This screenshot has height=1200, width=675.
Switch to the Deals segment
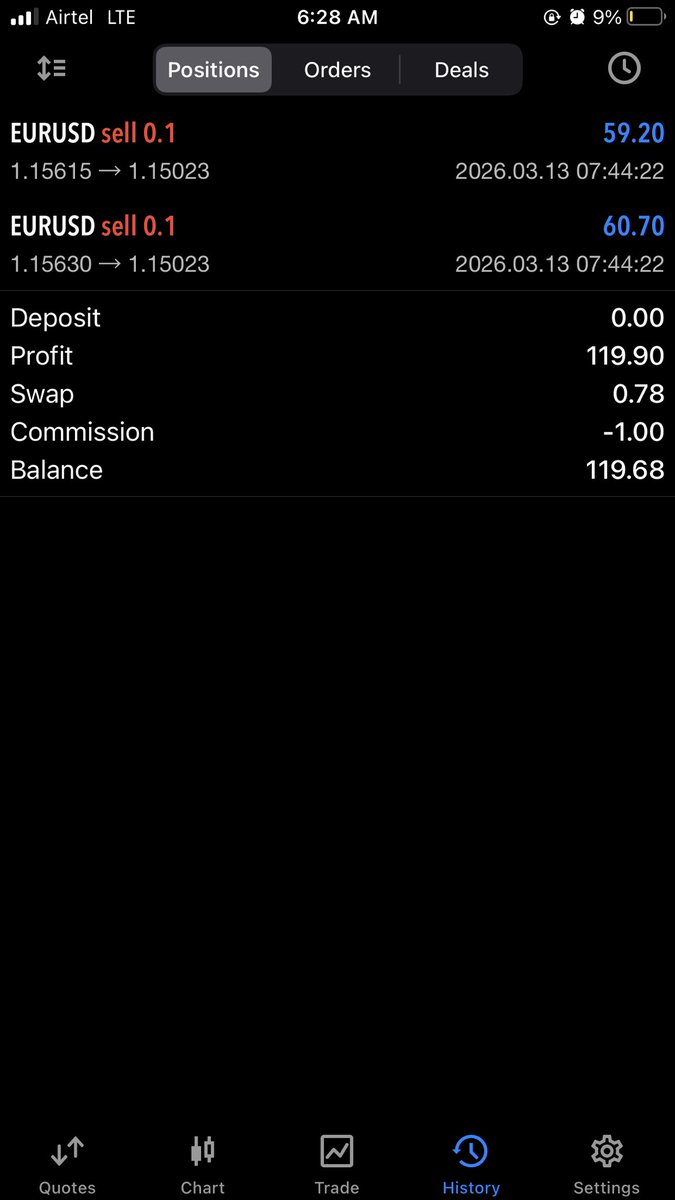coord(461,70)
